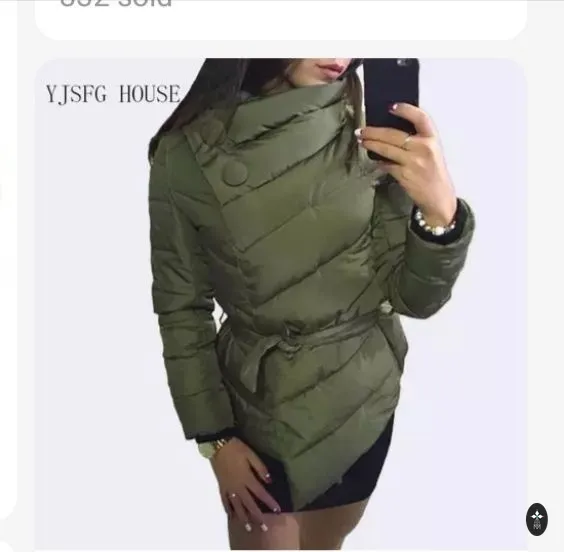The image size is (564, 552).
Task: Tap the dark floating sparkle icon
Action: click(537, 519)
